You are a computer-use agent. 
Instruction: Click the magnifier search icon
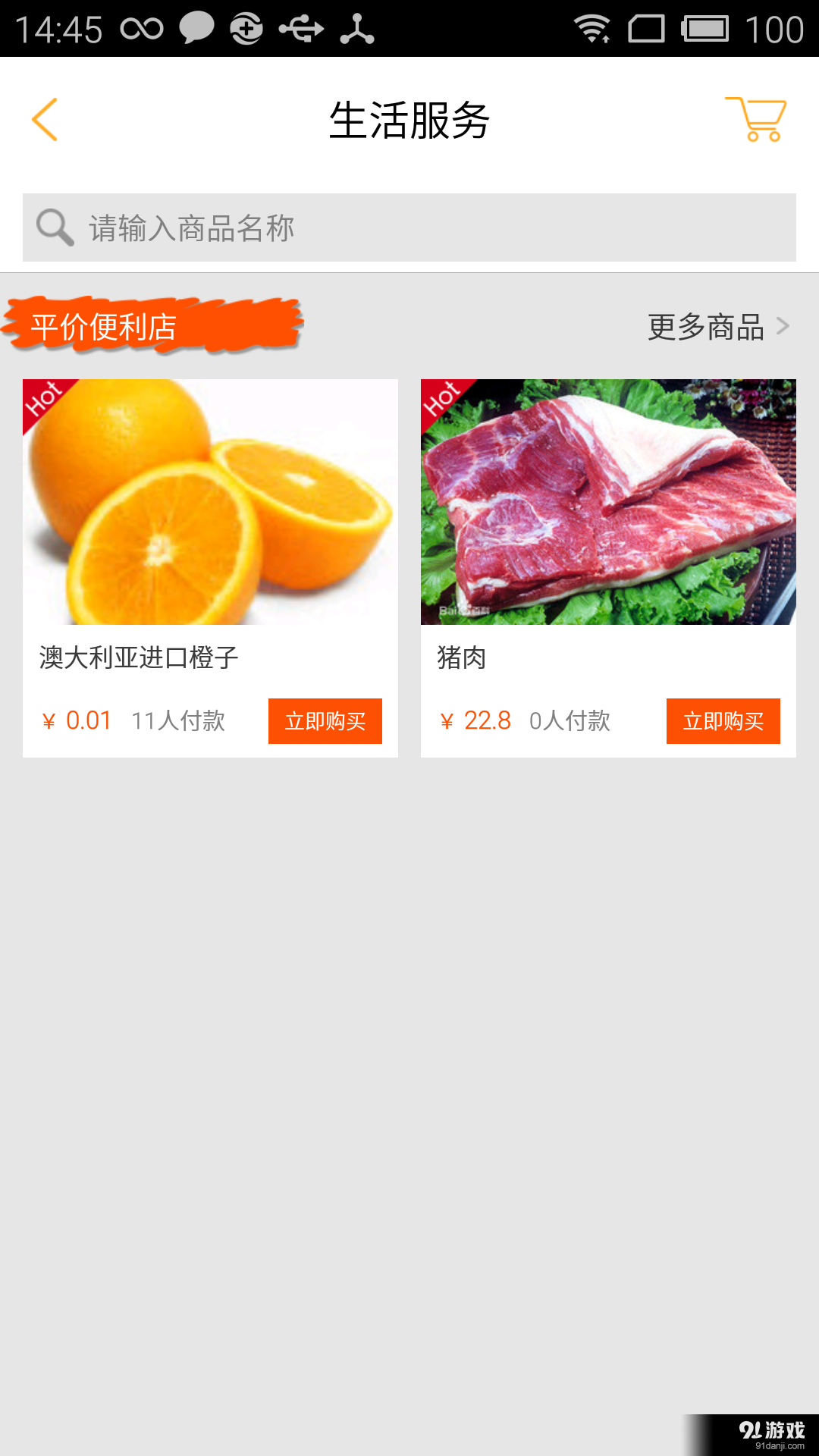coord(53,226)
